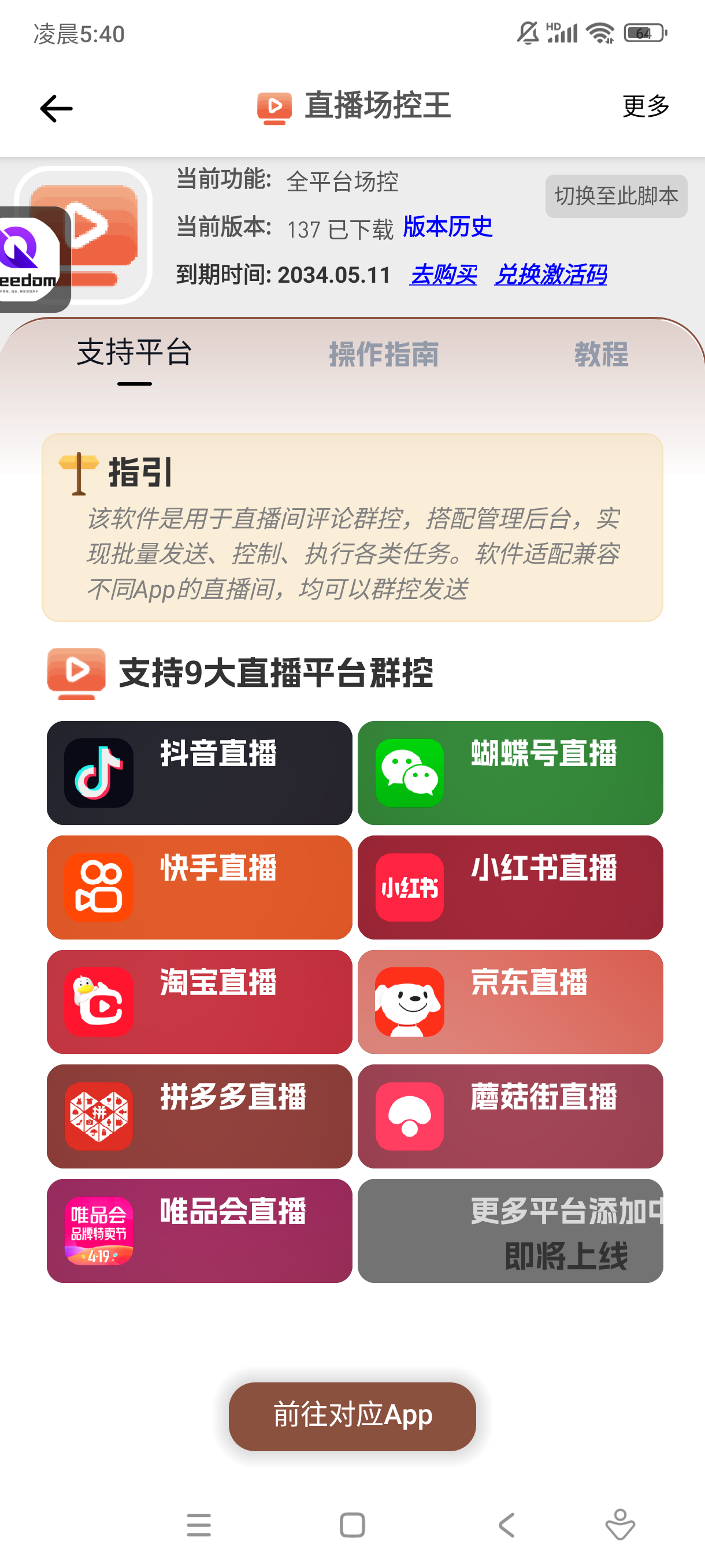Choose the 小红书直播 card
Viewport: 705px width, 1568px height.
point(510,887)
